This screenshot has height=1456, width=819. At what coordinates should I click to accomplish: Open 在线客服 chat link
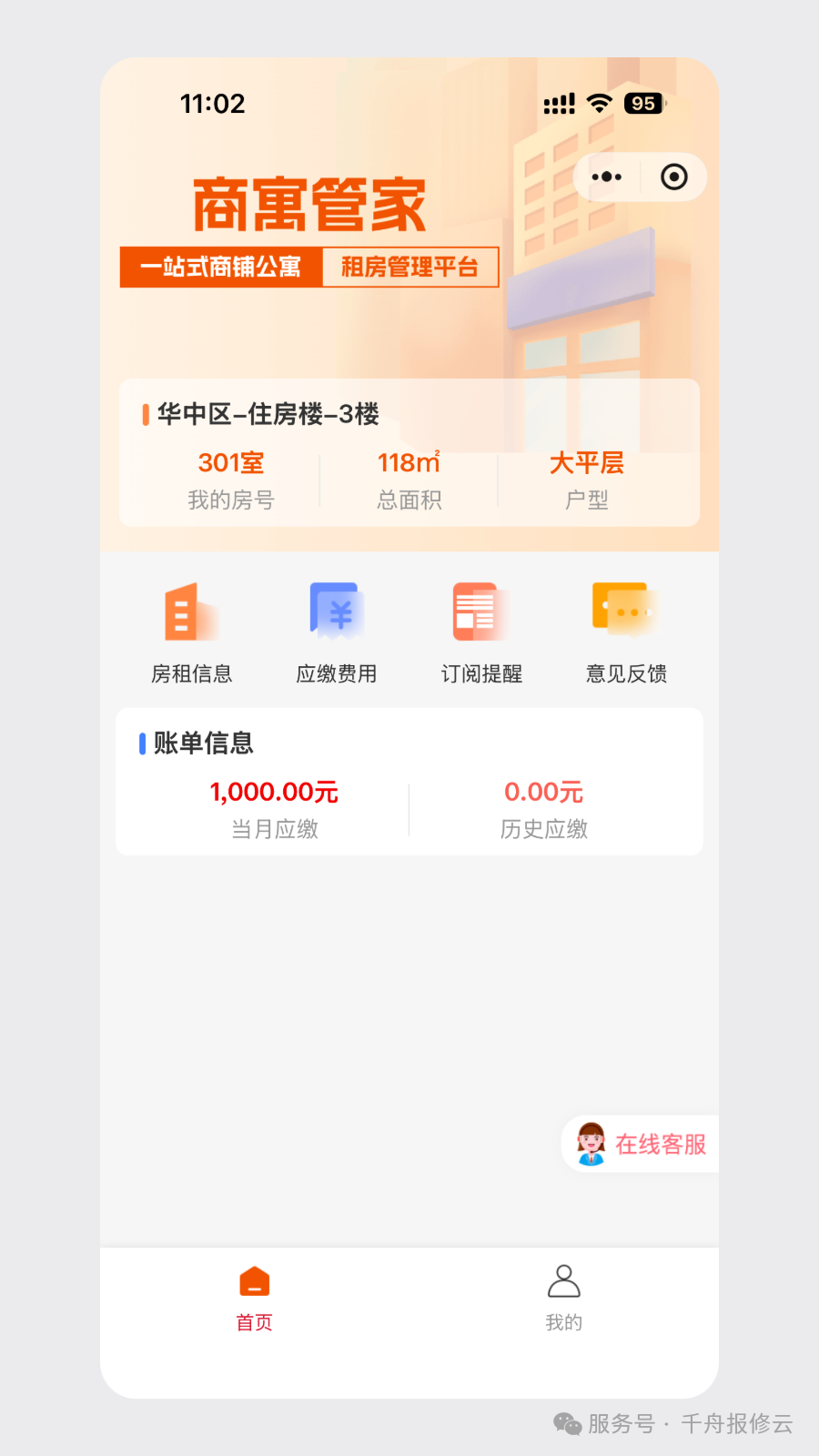662,1146
